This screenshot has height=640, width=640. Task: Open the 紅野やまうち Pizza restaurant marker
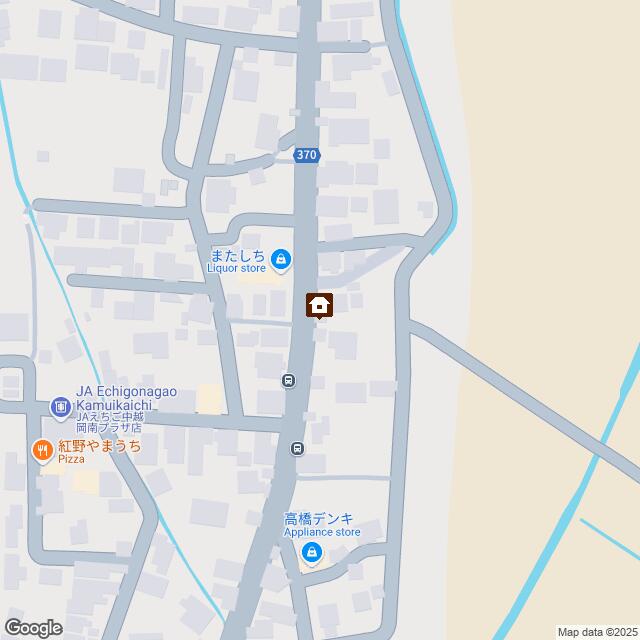coord(42,451)
